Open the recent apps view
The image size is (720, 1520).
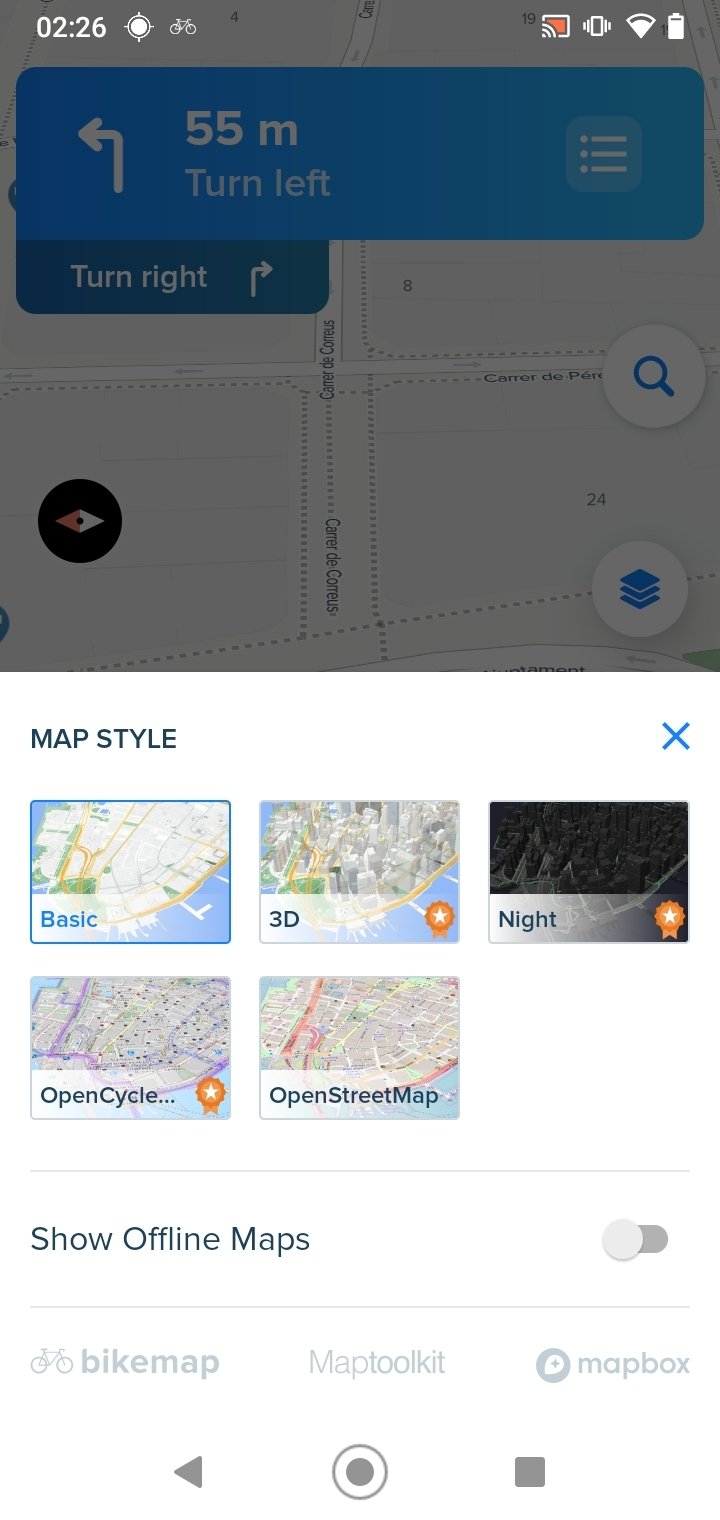pos(530,1472)
